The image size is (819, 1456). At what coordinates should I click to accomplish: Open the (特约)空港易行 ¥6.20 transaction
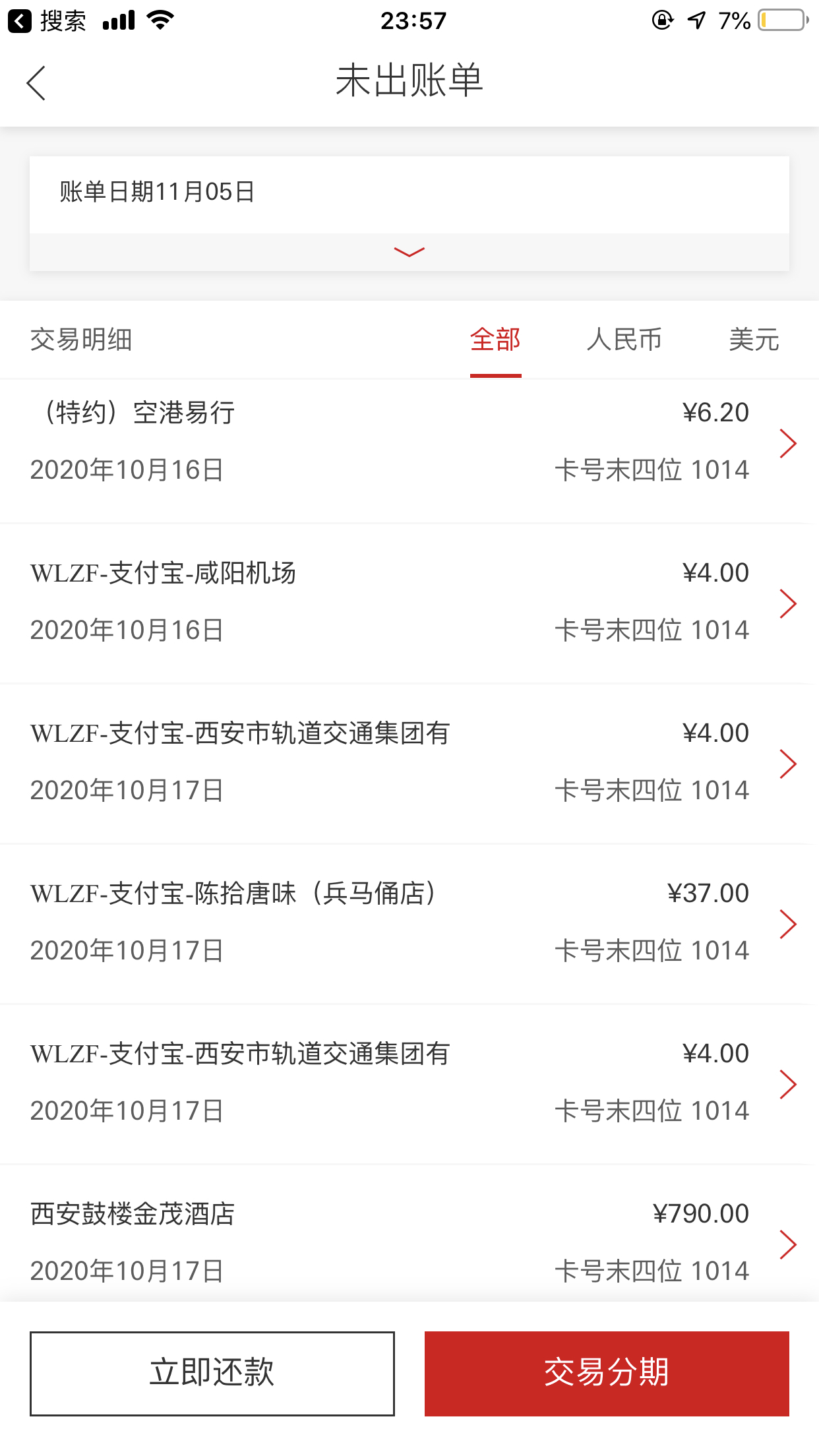[x=409, y=442]
